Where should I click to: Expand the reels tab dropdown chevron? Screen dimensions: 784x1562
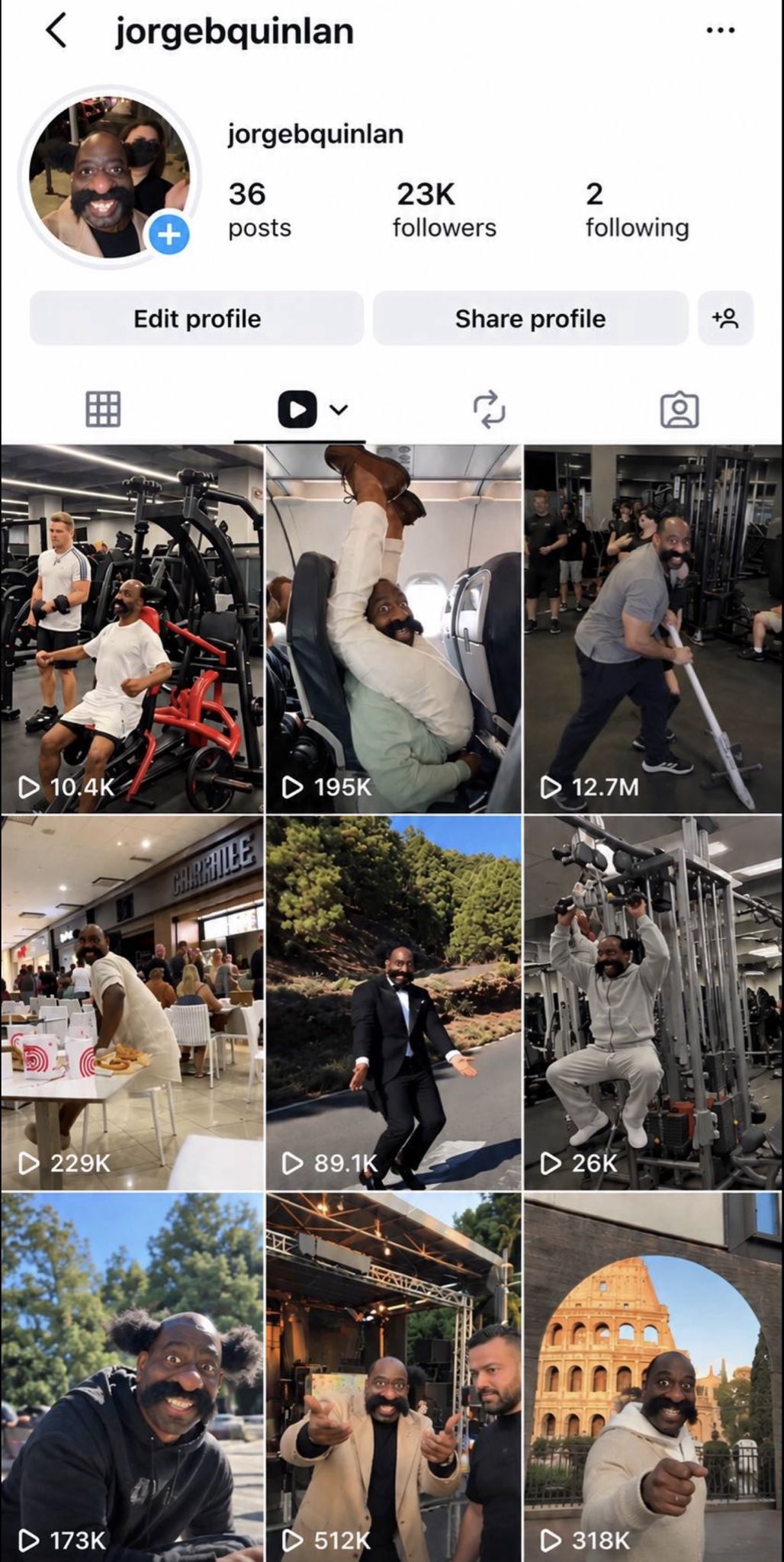(339, 410)
